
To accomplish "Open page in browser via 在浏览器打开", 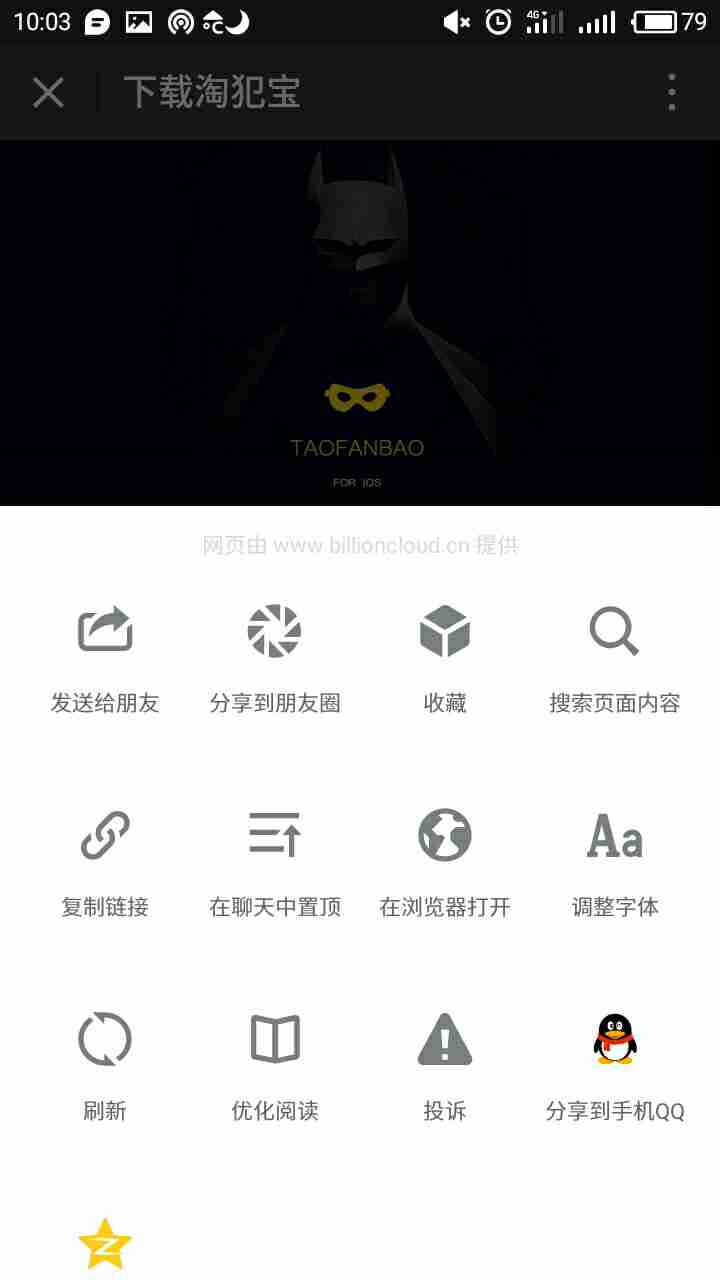I will click(445, 864).
